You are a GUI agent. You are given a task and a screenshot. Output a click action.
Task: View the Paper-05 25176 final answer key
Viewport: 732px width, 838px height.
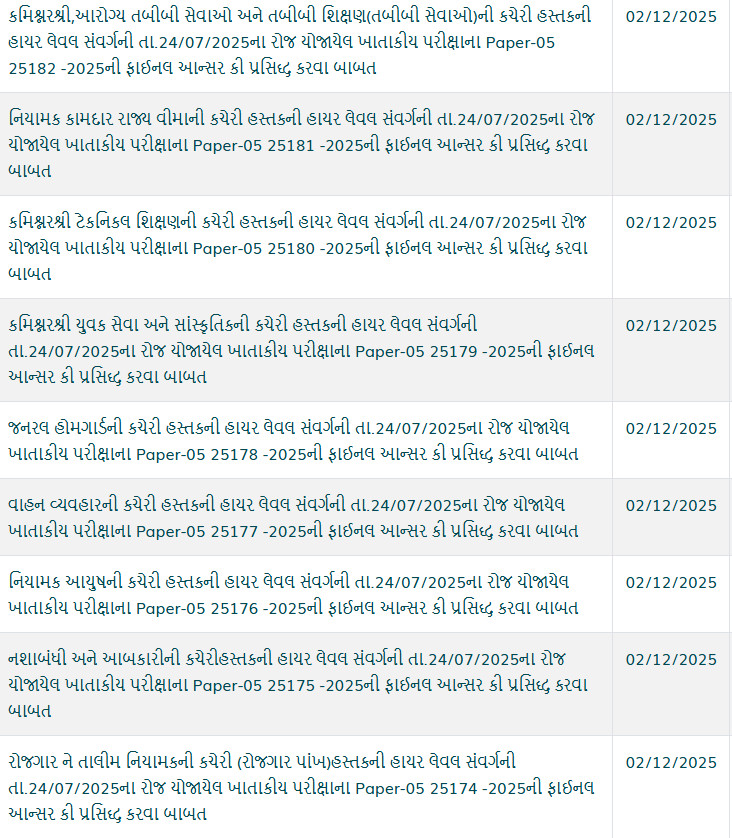[300, 594]
